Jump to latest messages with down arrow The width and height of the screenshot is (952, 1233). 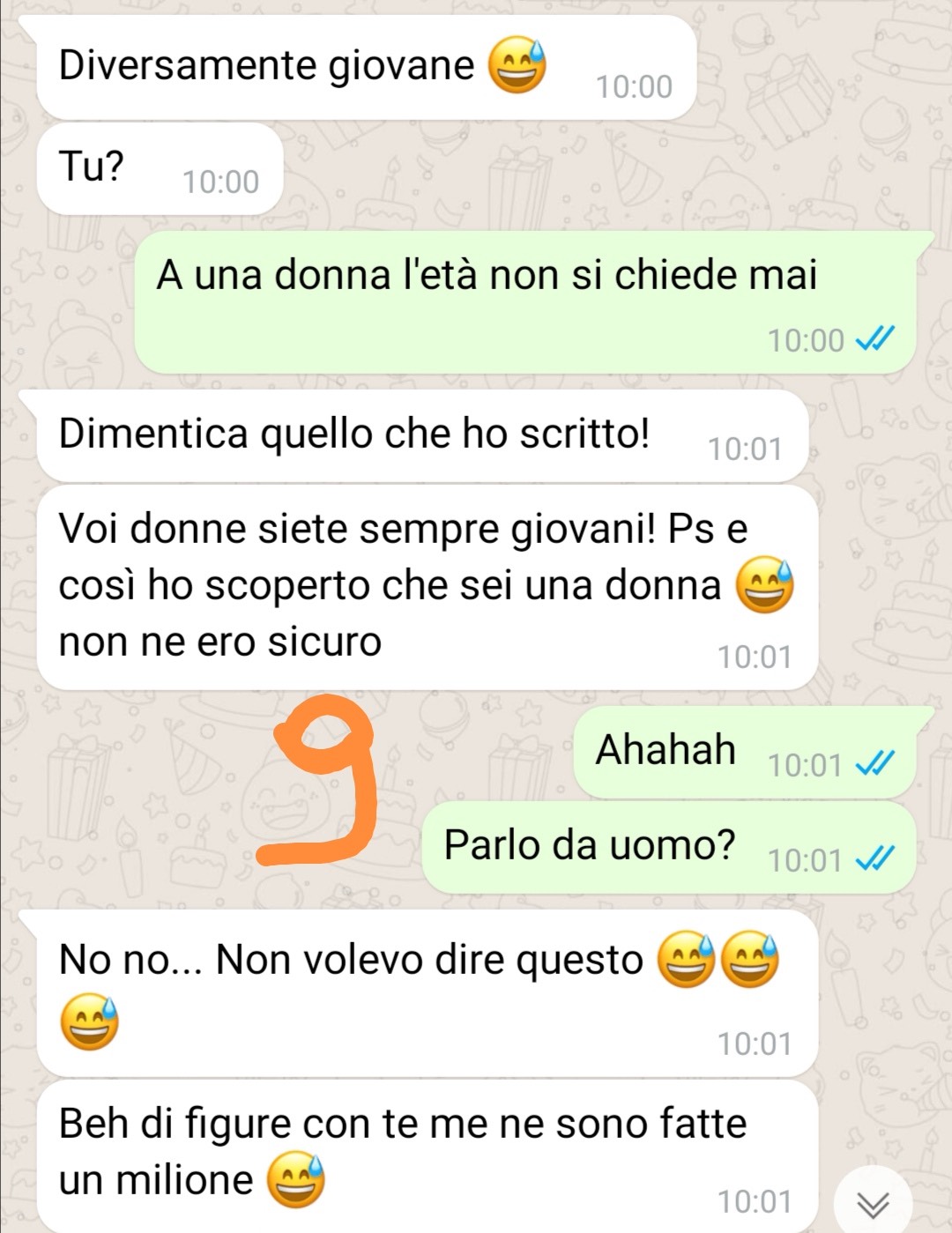(872, 1202)
